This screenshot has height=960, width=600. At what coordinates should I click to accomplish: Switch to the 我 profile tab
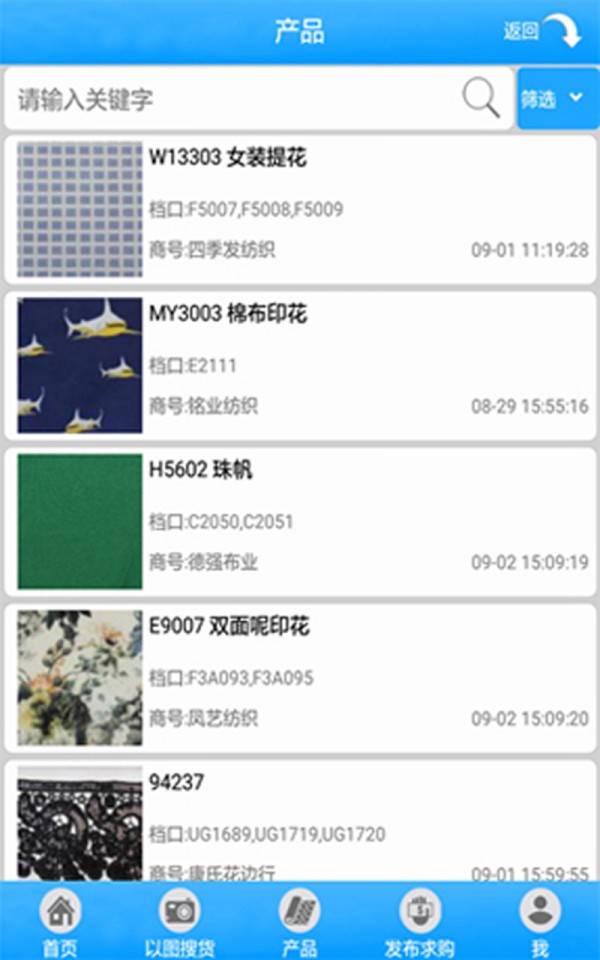click(540, 921)
